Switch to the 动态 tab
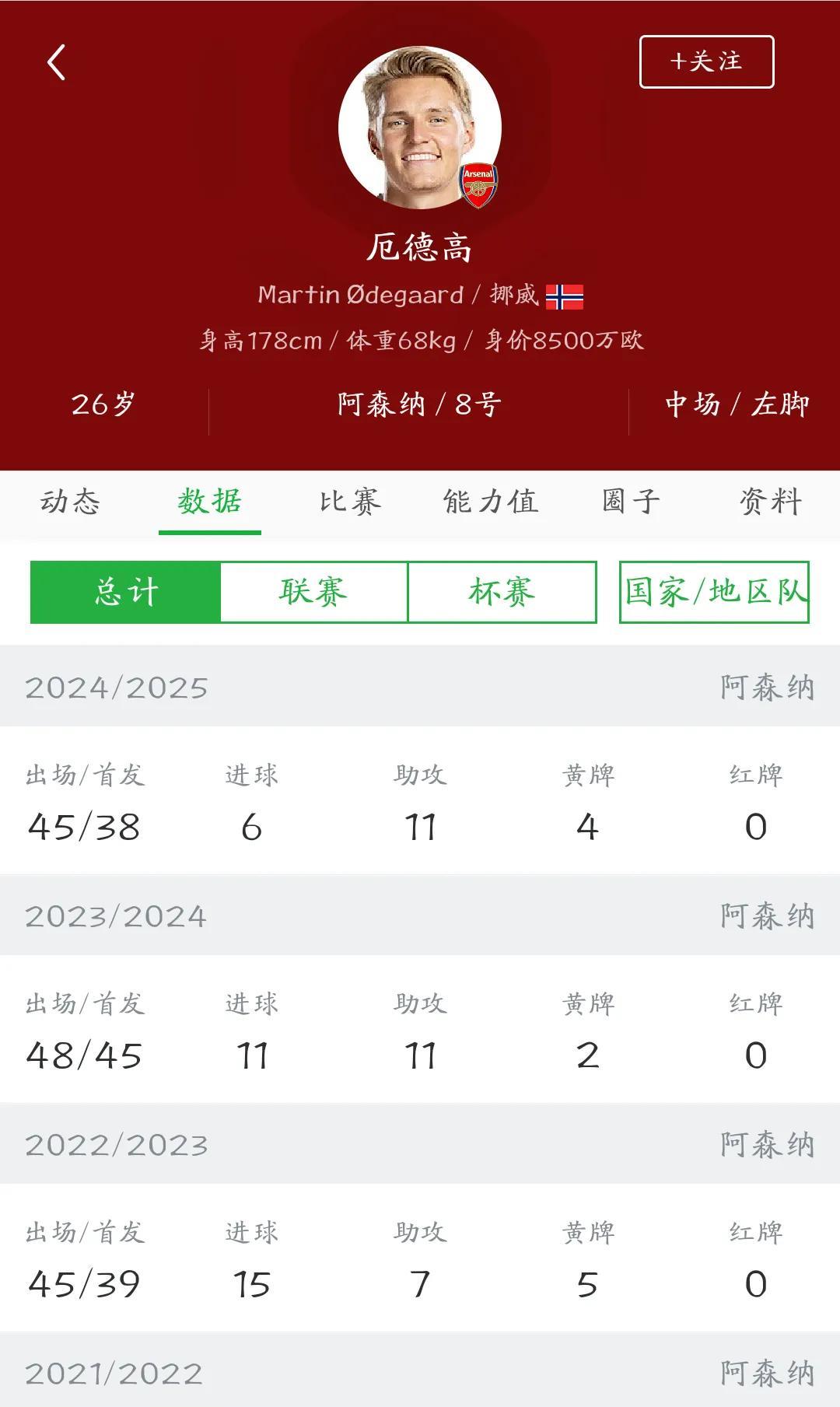Image resolution: width=840 pixels, height=1407 pixels. pyautogui.click(x=70, y=502)
